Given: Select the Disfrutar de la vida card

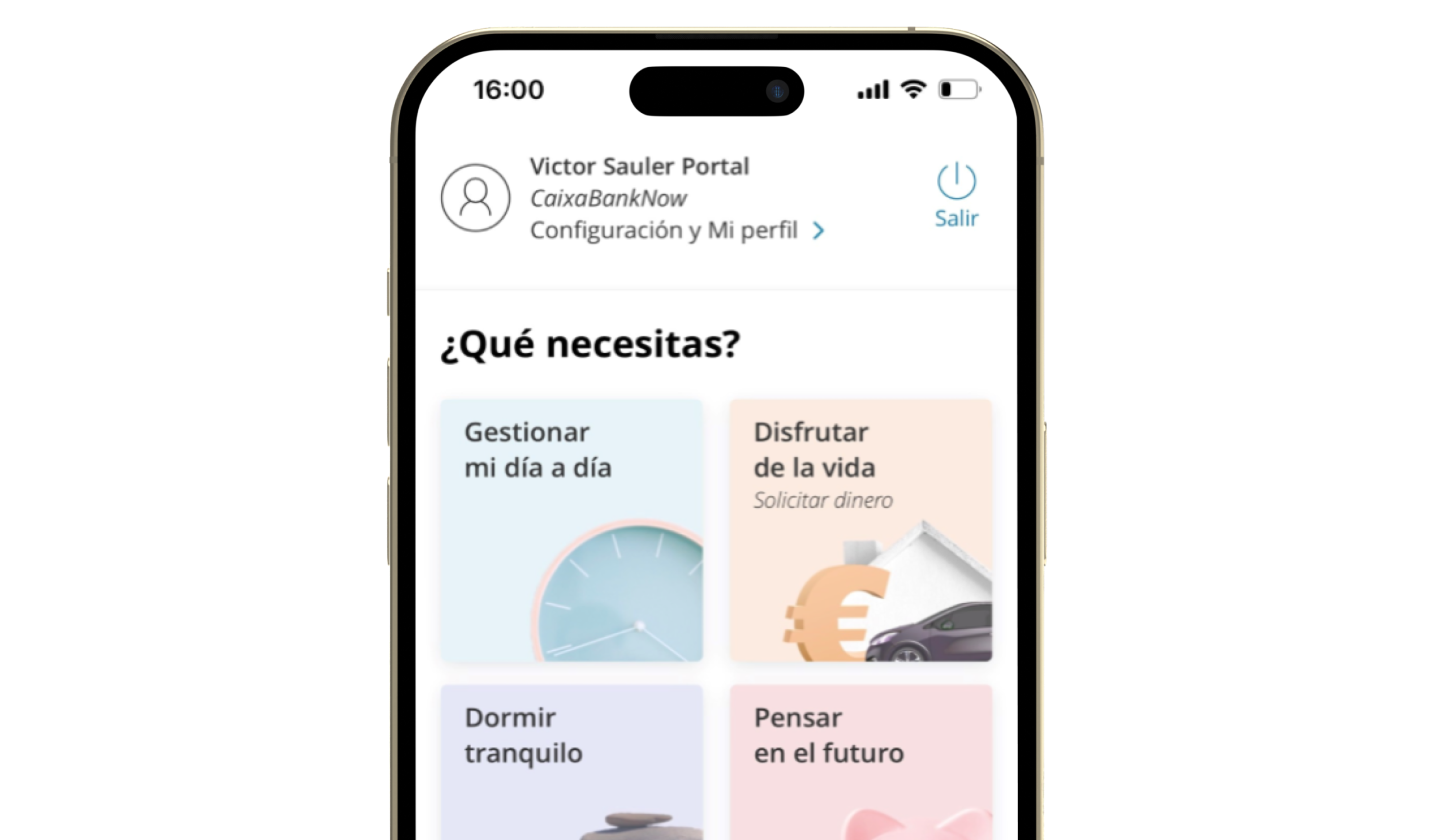Looking at the screenshot, I should pyautogui.click(x=860, y=530).
